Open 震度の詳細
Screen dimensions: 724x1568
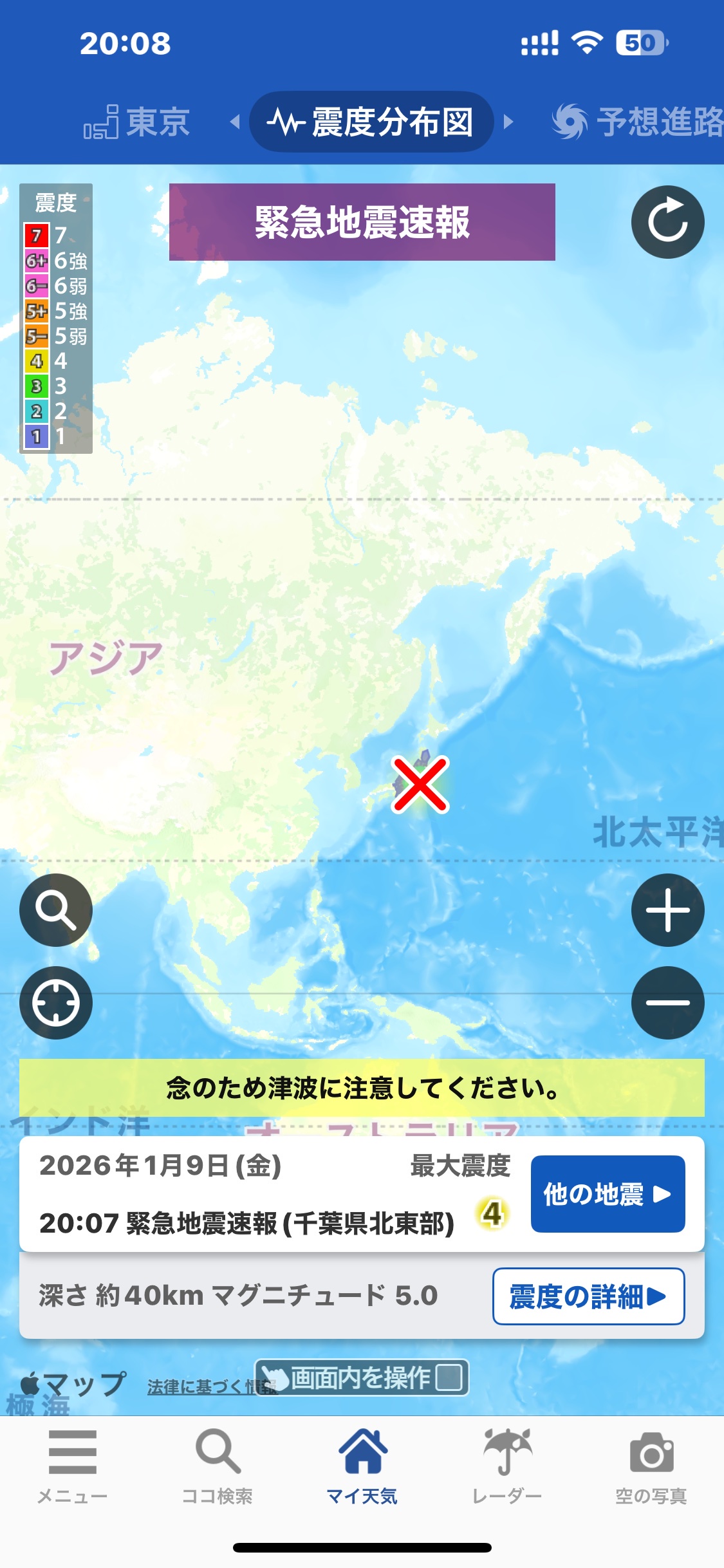[x=588, y=1296]
